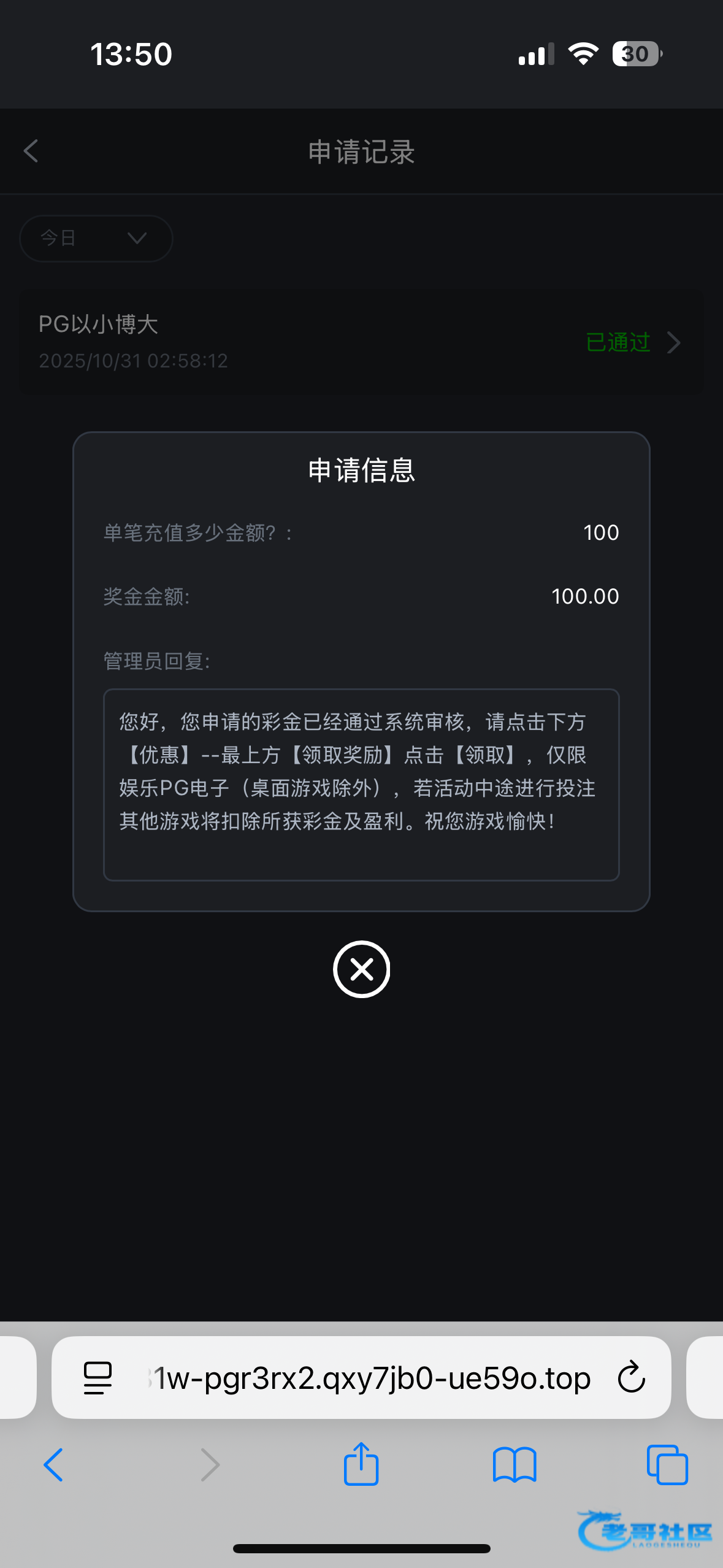The image size is (723, 1568).
Task: Expand the 今日 date filter dropdown
Action: [96, 238]
